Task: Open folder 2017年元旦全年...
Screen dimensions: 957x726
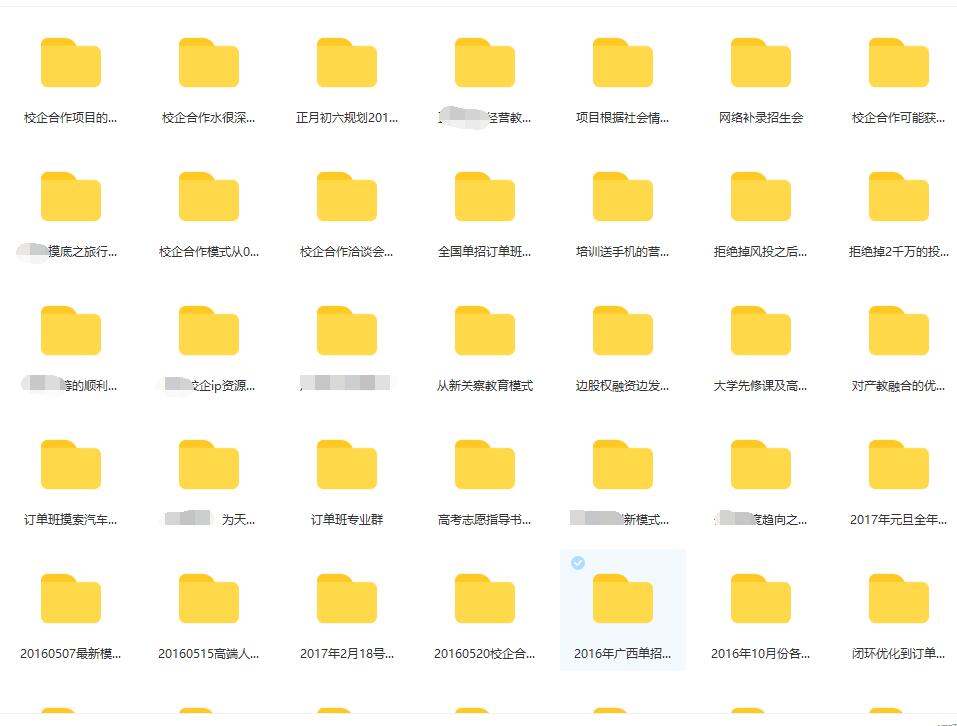Action: [x=898, y=466]
